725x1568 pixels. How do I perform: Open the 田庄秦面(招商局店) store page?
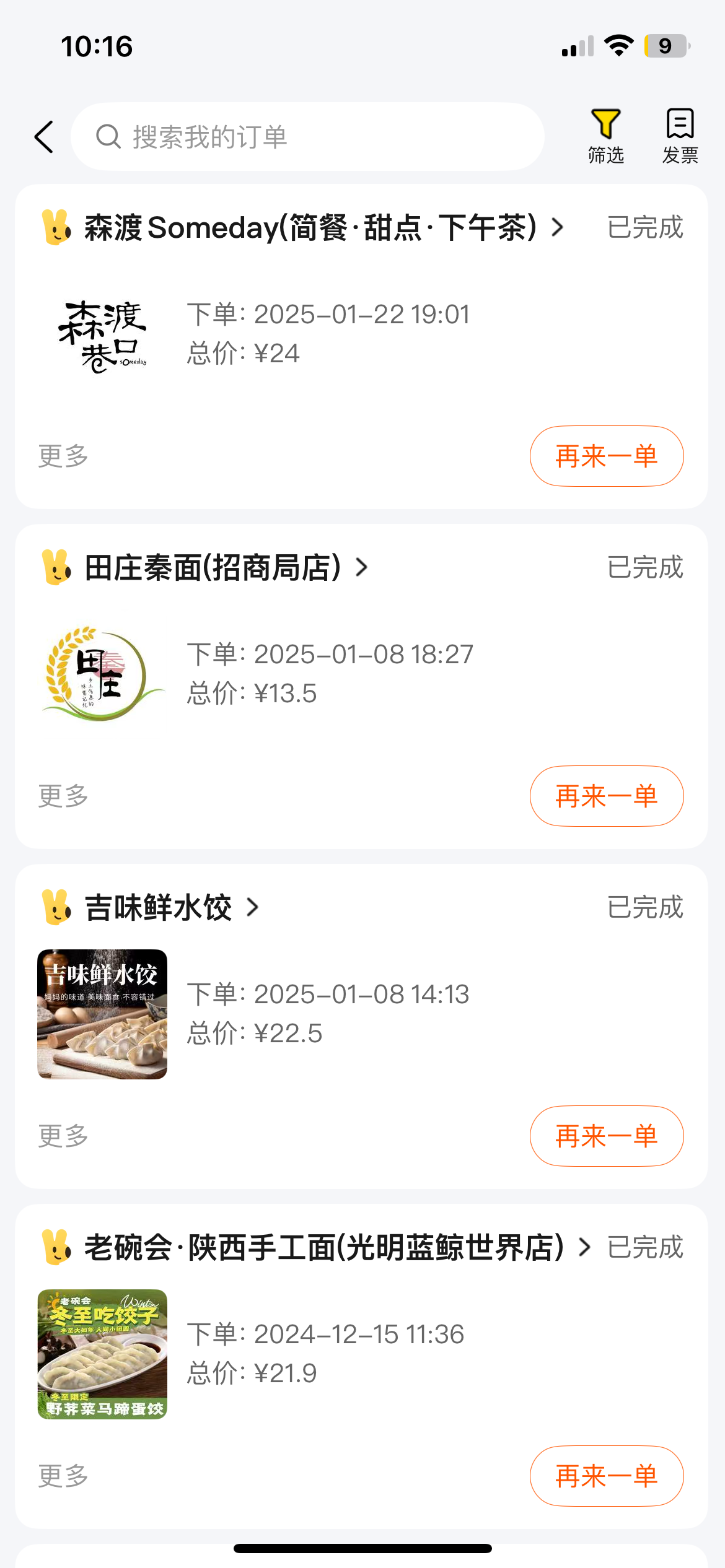point(226,567)
